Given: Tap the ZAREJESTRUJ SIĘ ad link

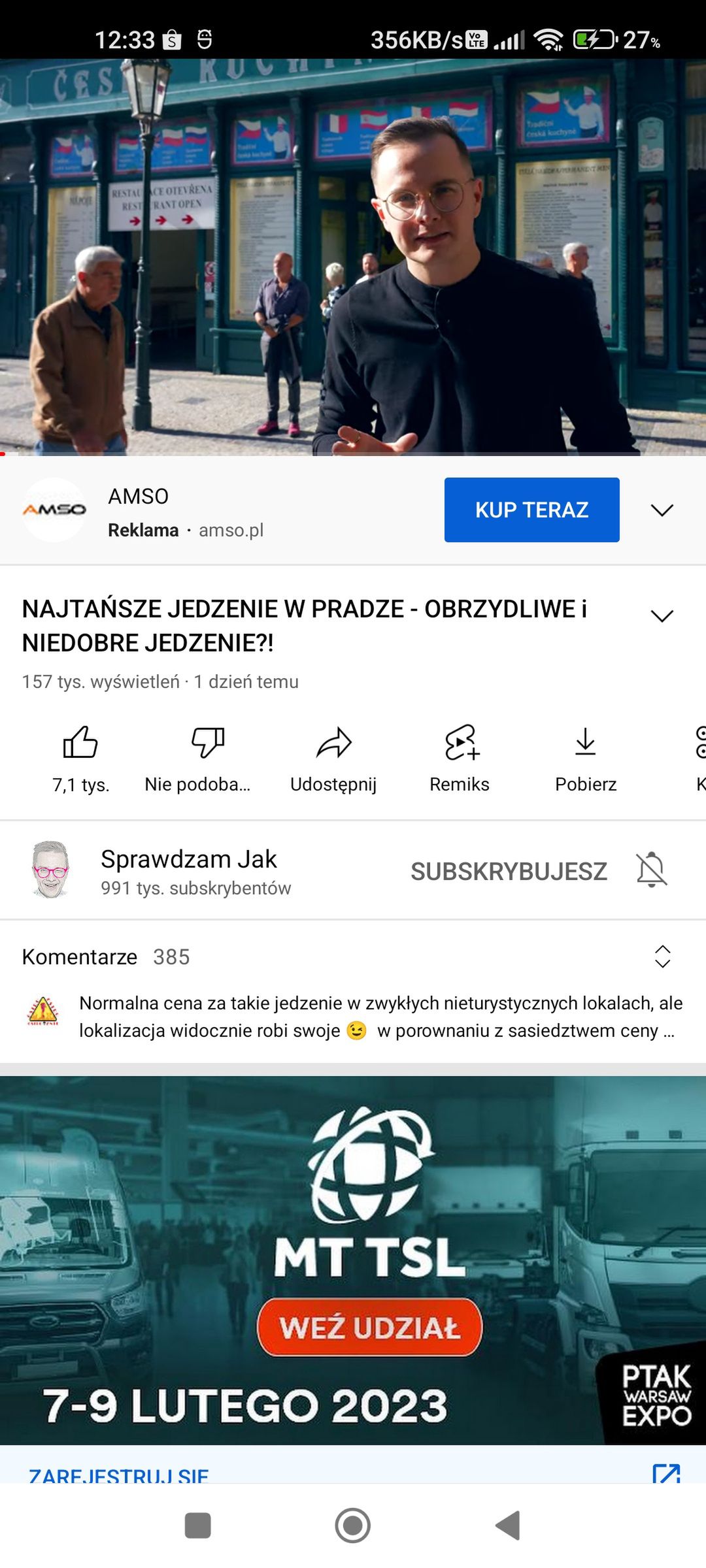Looking at the screenshot, I should (118, 1475).
